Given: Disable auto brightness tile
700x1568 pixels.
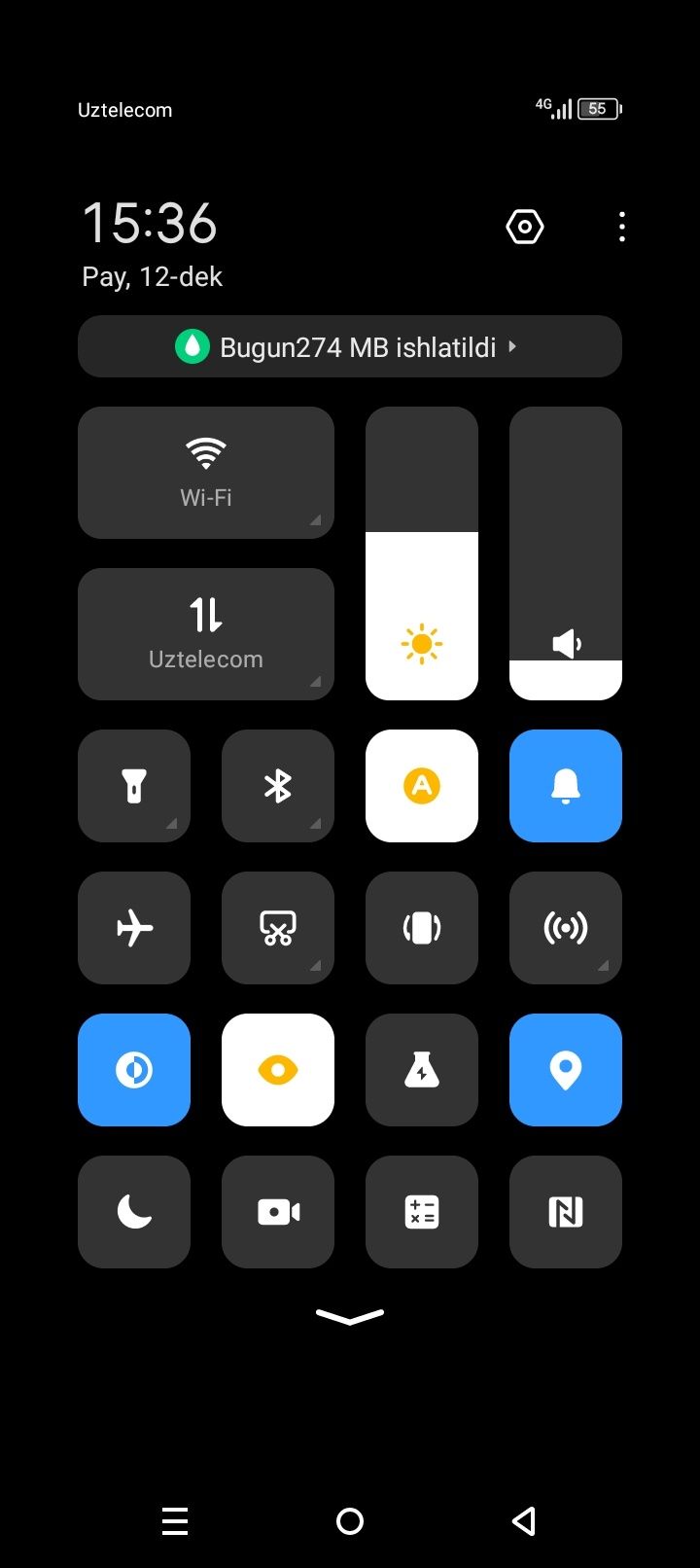Looking at the screenshot, I should click(422, 786).
